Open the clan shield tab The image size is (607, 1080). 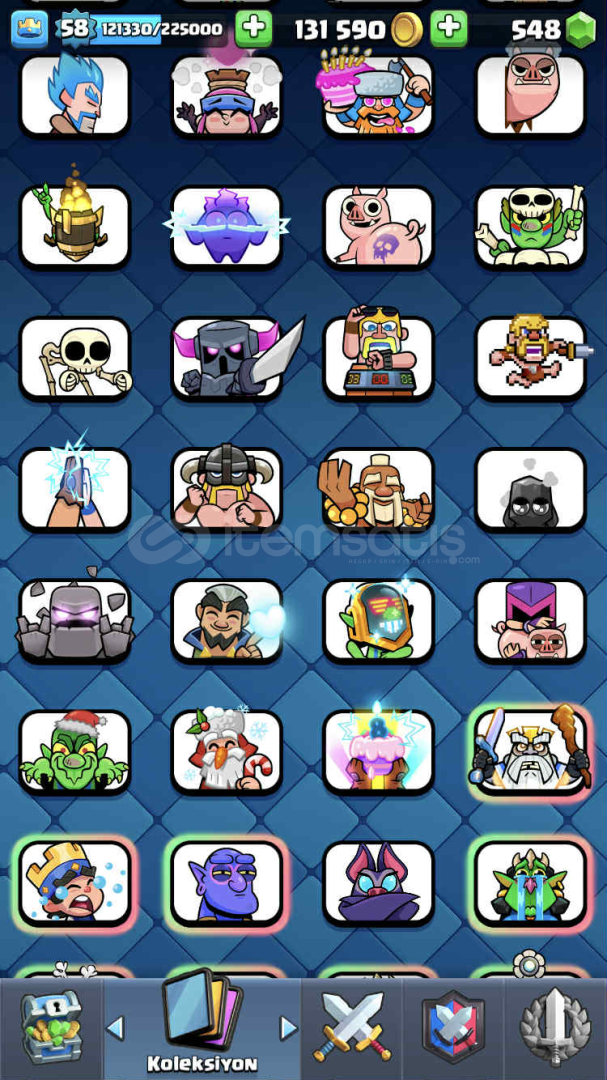[x=453, y=1028]
